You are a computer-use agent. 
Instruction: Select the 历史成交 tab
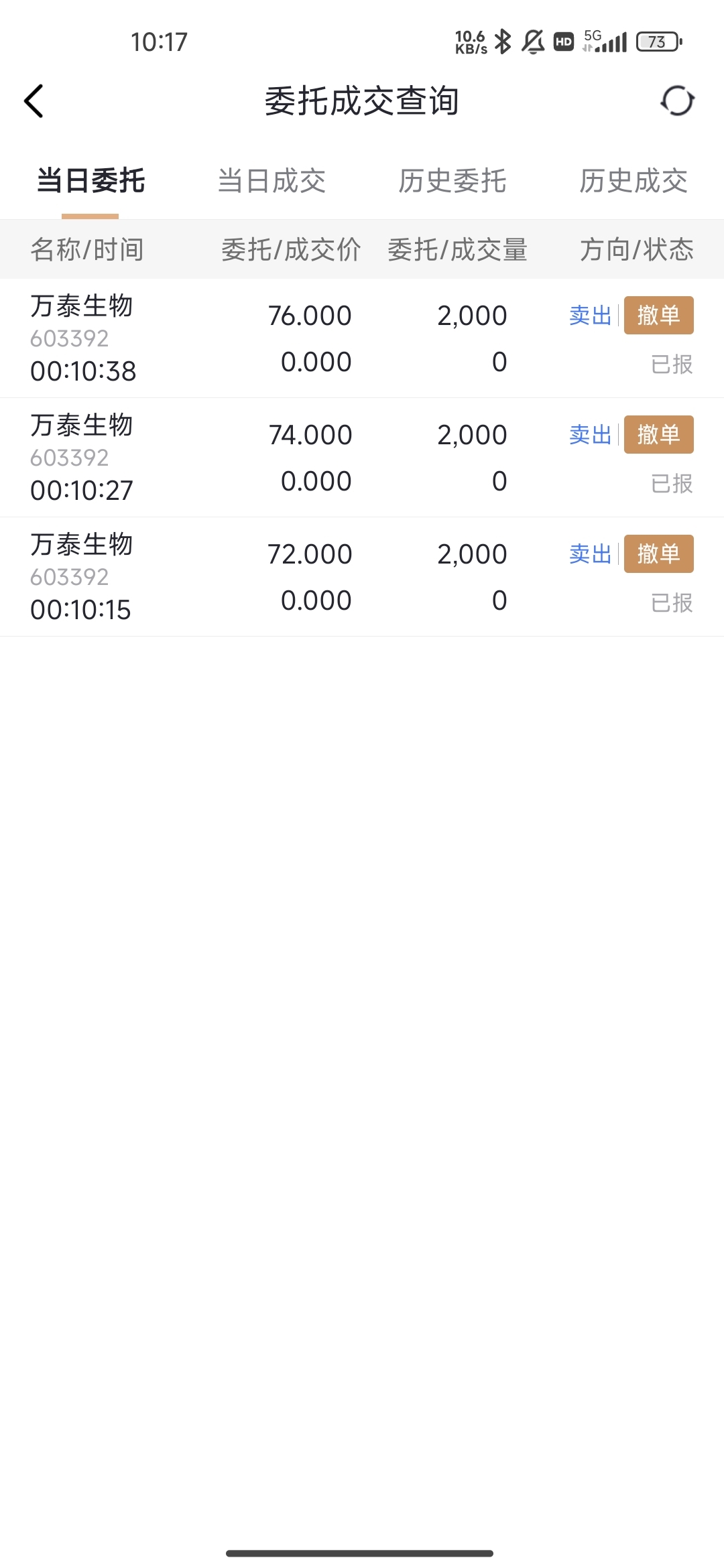633,181
